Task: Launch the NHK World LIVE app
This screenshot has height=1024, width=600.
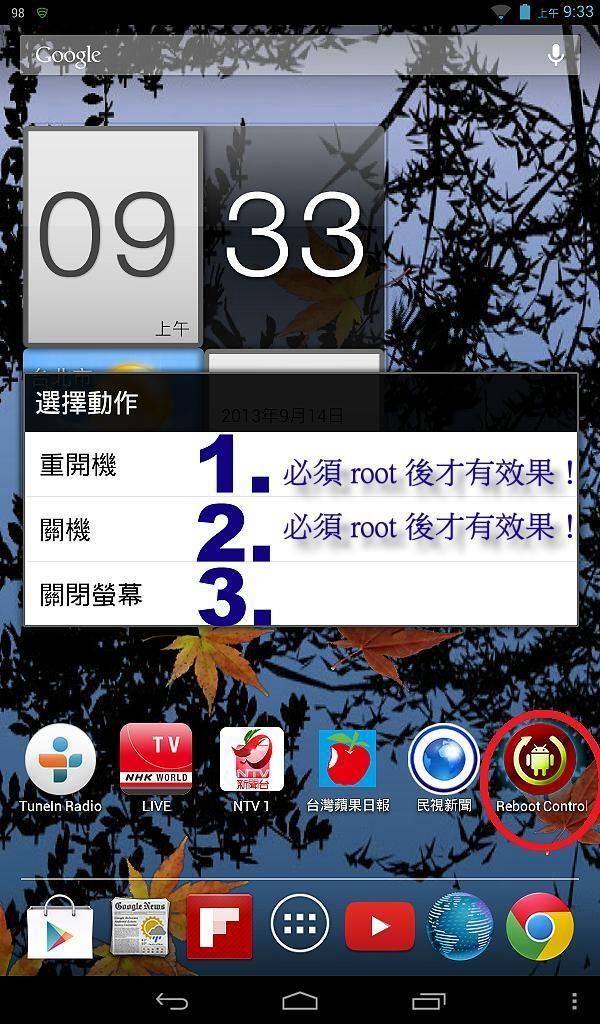Action: click(x=156, y=760)
